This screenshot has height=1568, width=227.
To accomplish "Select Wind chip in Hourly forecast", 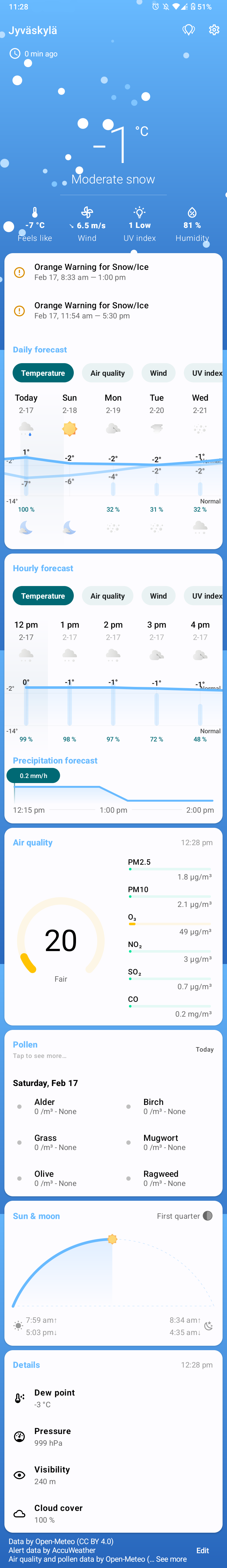I will (x=158, y=596).
